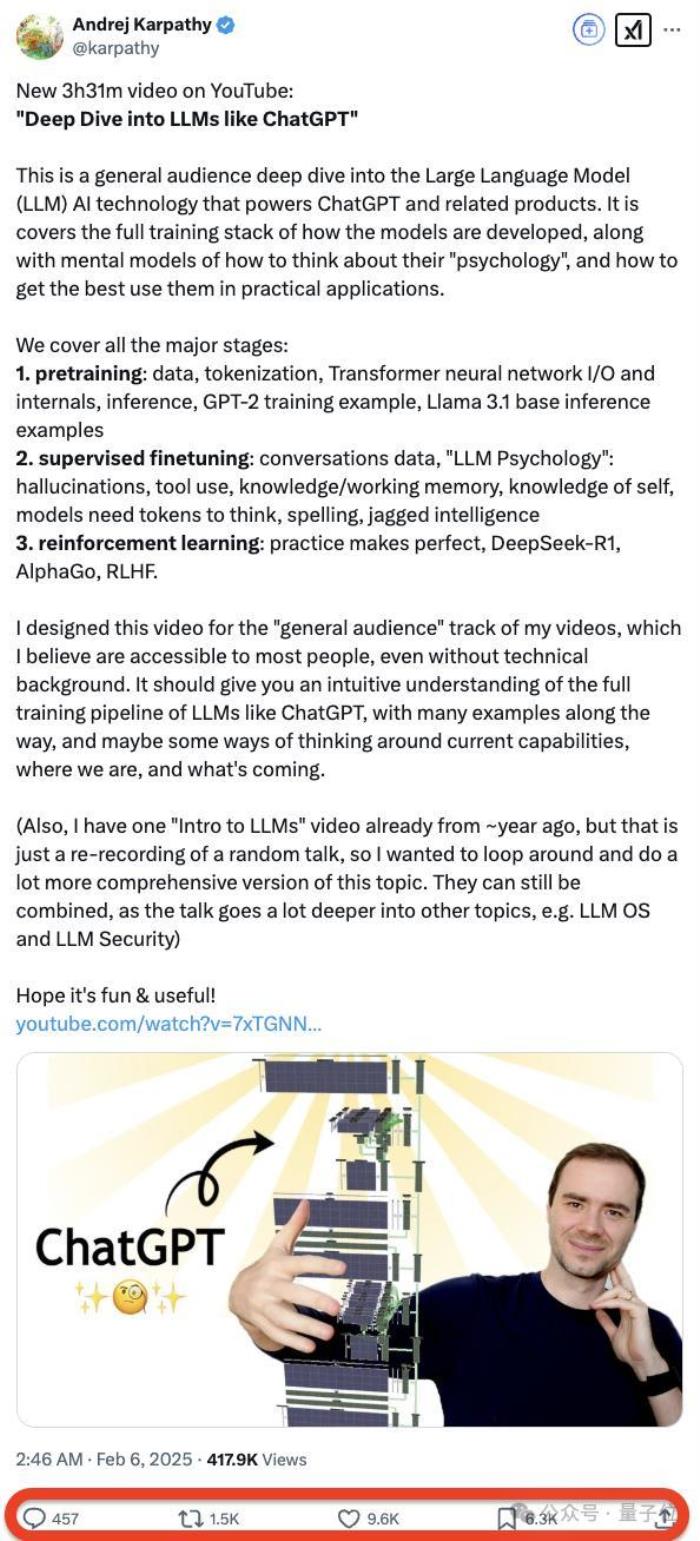
Task: Open the youtube.com/watch link
Action: pyautogui.click(x=168, y=1024)
